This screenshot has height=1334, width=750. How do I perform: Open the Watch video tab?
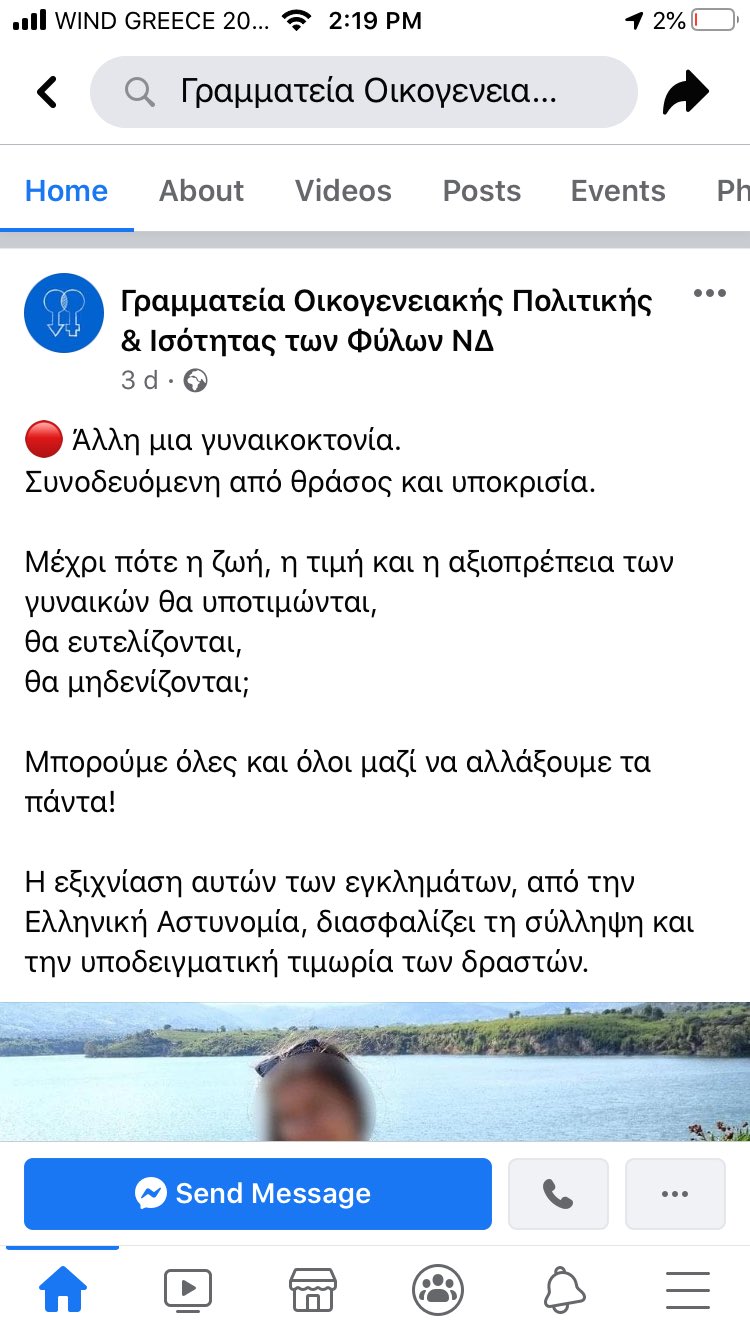187,1290
